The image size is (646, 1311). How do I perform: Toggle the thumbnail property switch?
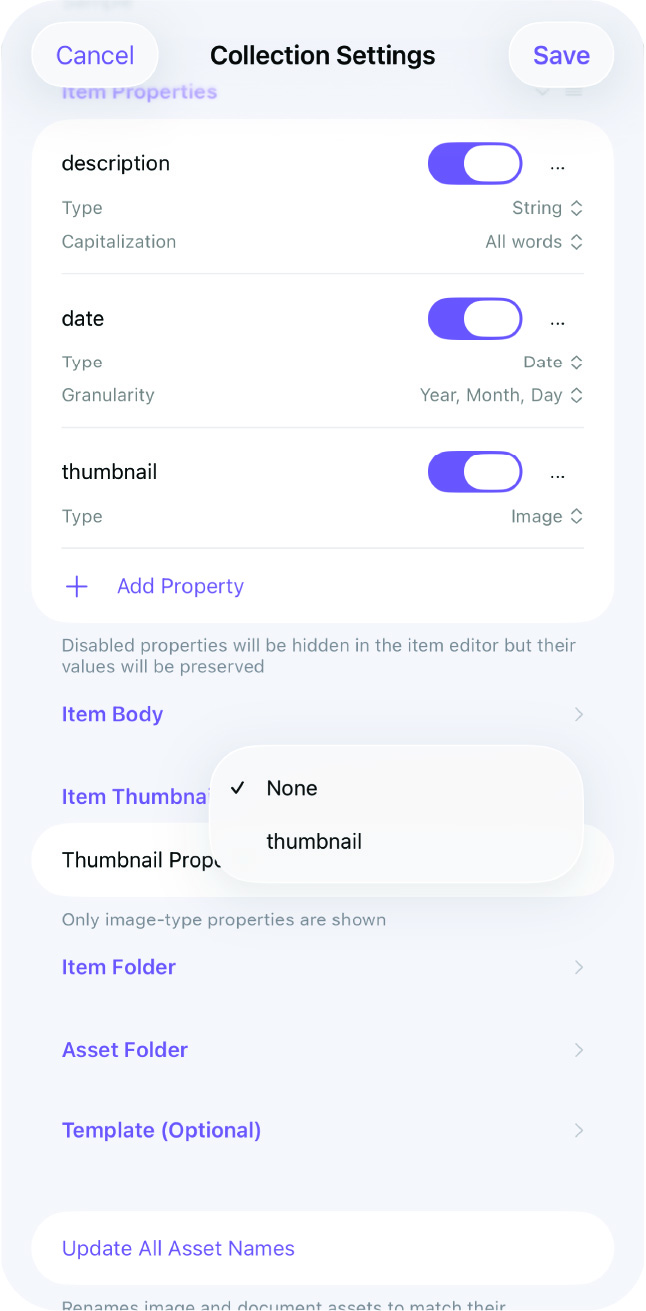pyautogui.click(x=475, y=472)
